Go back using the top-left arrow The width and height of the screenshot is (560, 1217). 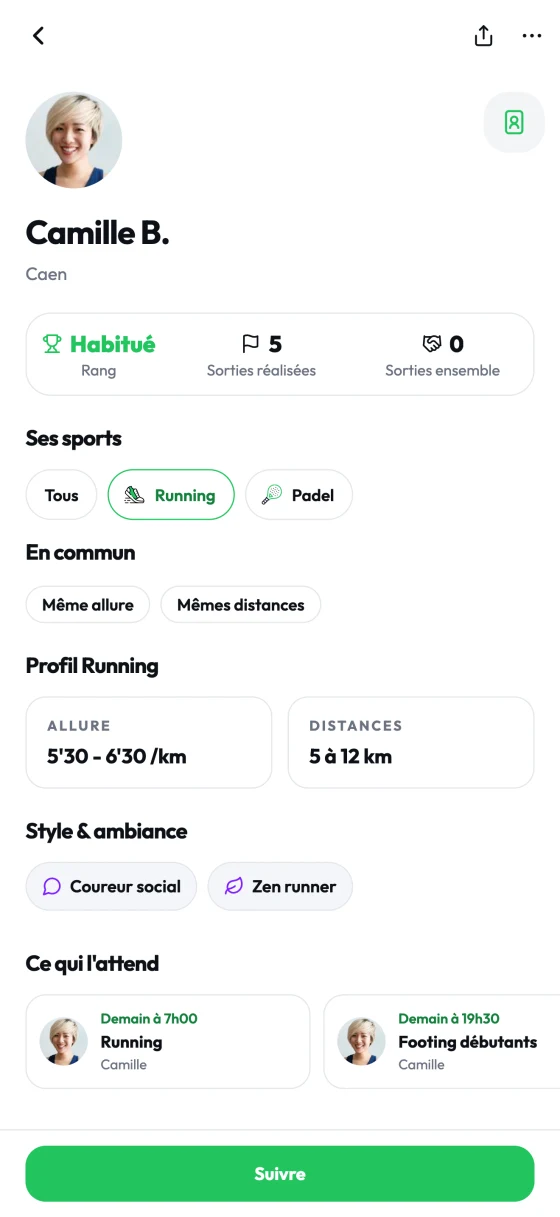[38, 36]
